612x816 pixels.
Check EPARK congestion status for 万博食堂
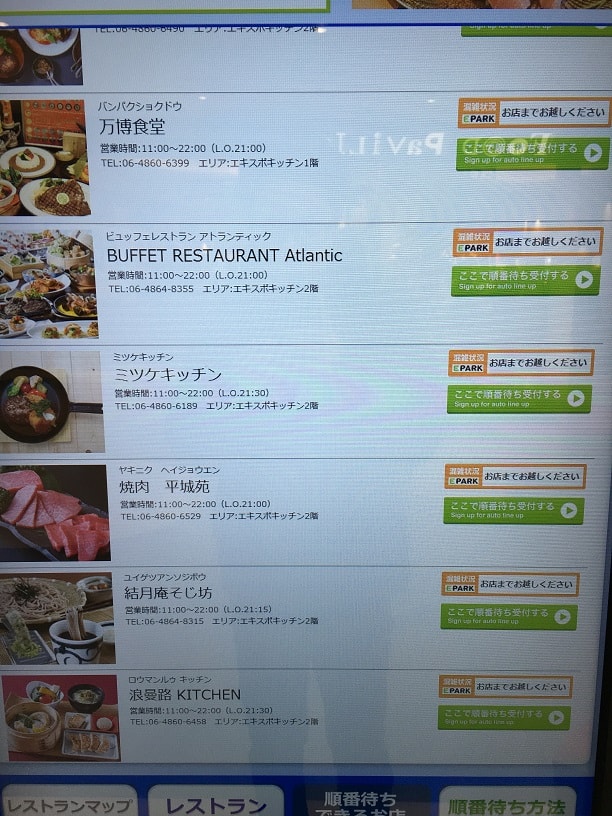533,113
